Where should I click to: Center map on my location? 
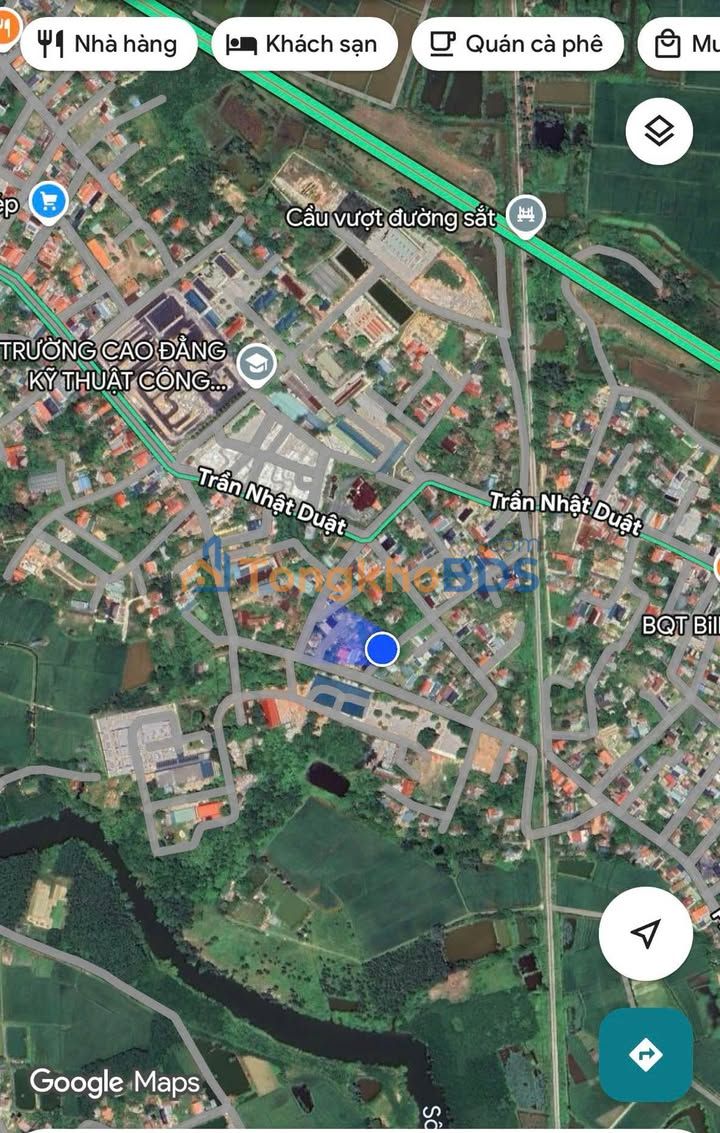tap(646, 933)
